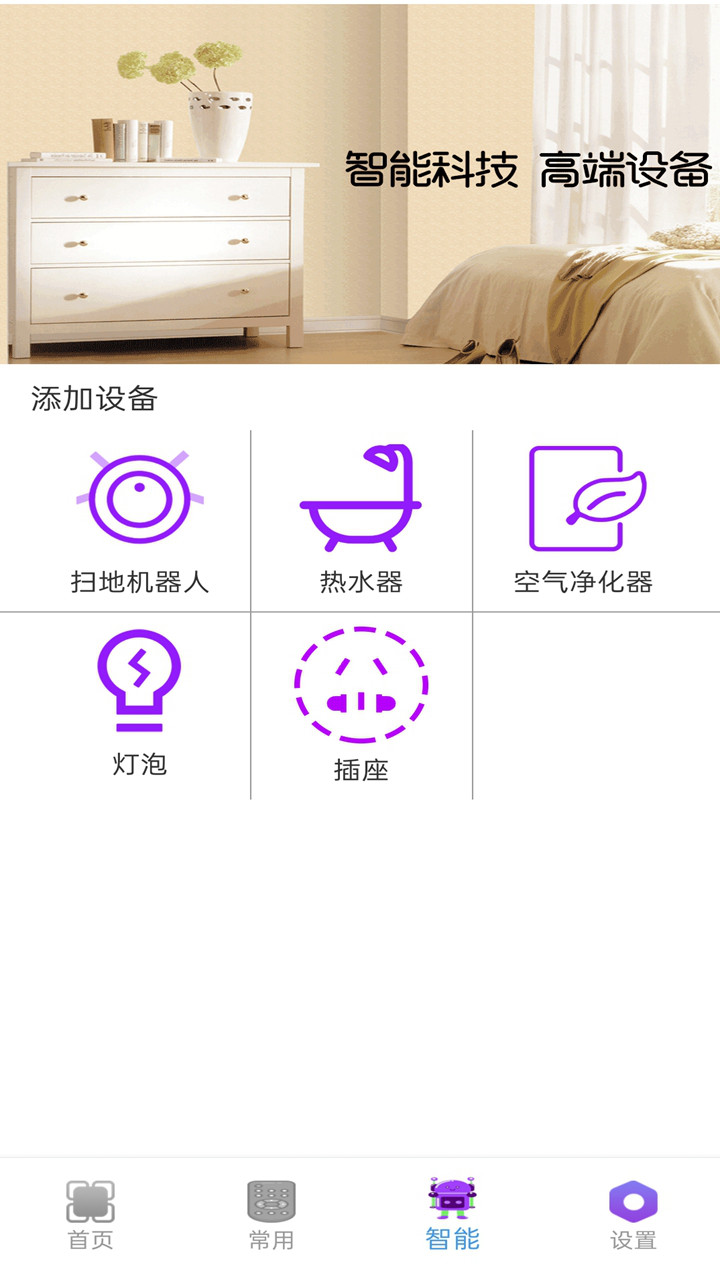Select the 热水器 water heater device
The width and height of the screenshot is (720, 1280).
(x=361, y=520)
